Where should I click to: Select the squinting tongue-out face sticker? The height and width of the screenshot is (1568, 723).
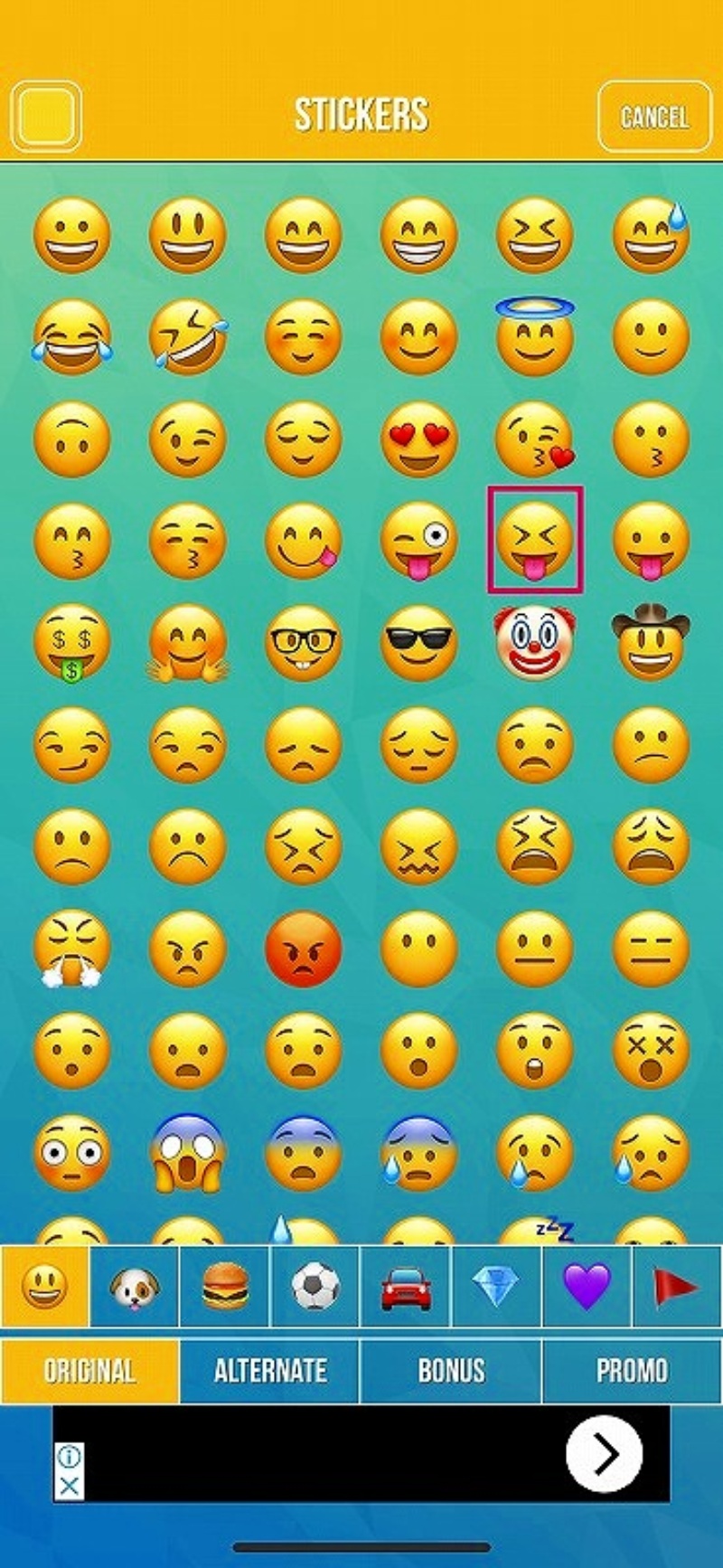coord(535,540)
